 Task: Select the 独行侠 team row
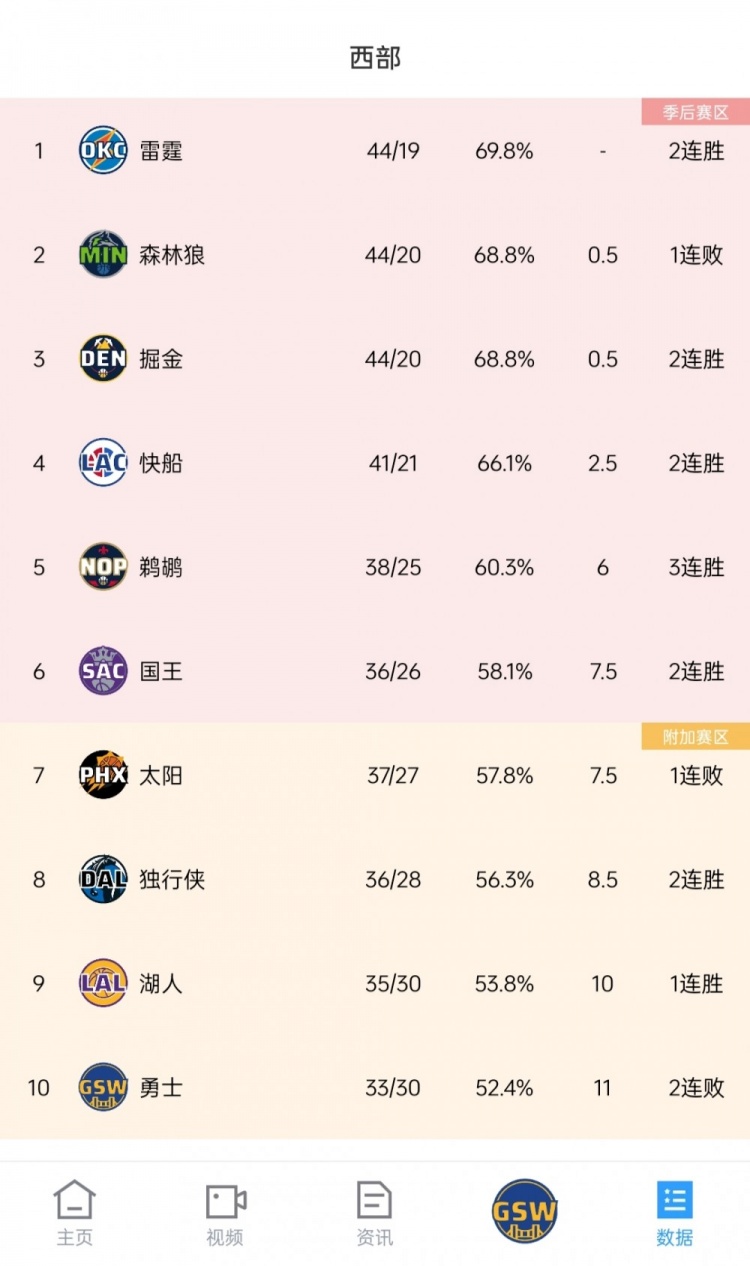click(375, 879)
